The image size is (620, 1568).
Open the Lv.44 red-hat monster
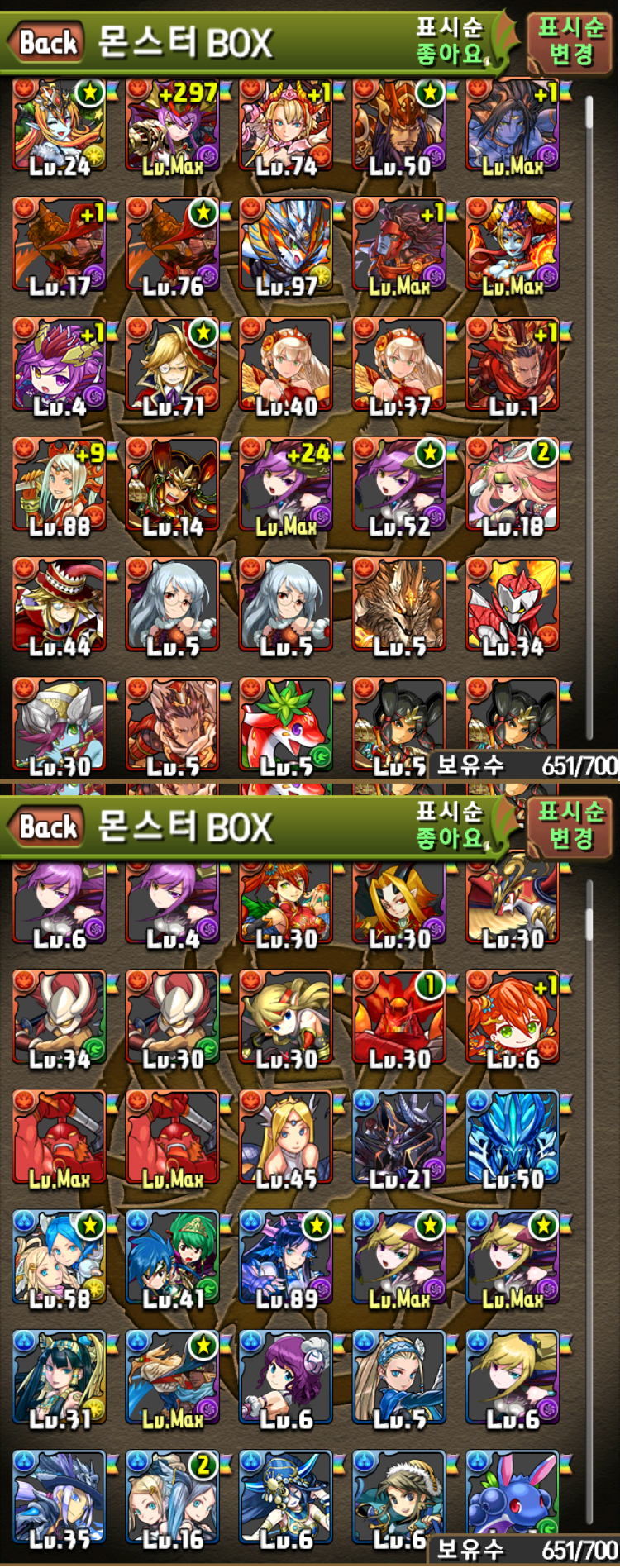[60, 605]
